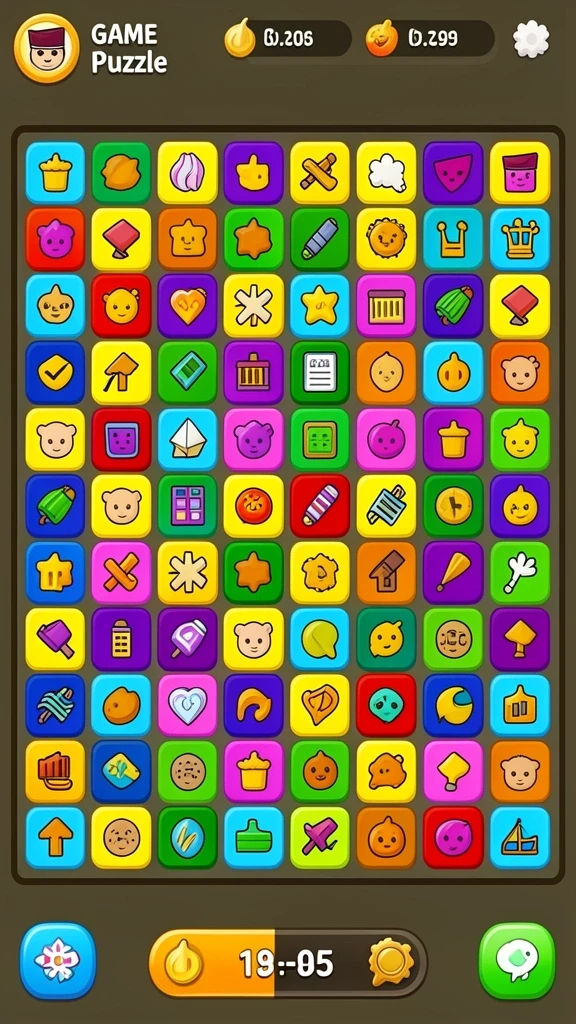Viewport: 576px width, 1024px height.
Task: Select the orange heart tile on purple
Action: (187, 306)
